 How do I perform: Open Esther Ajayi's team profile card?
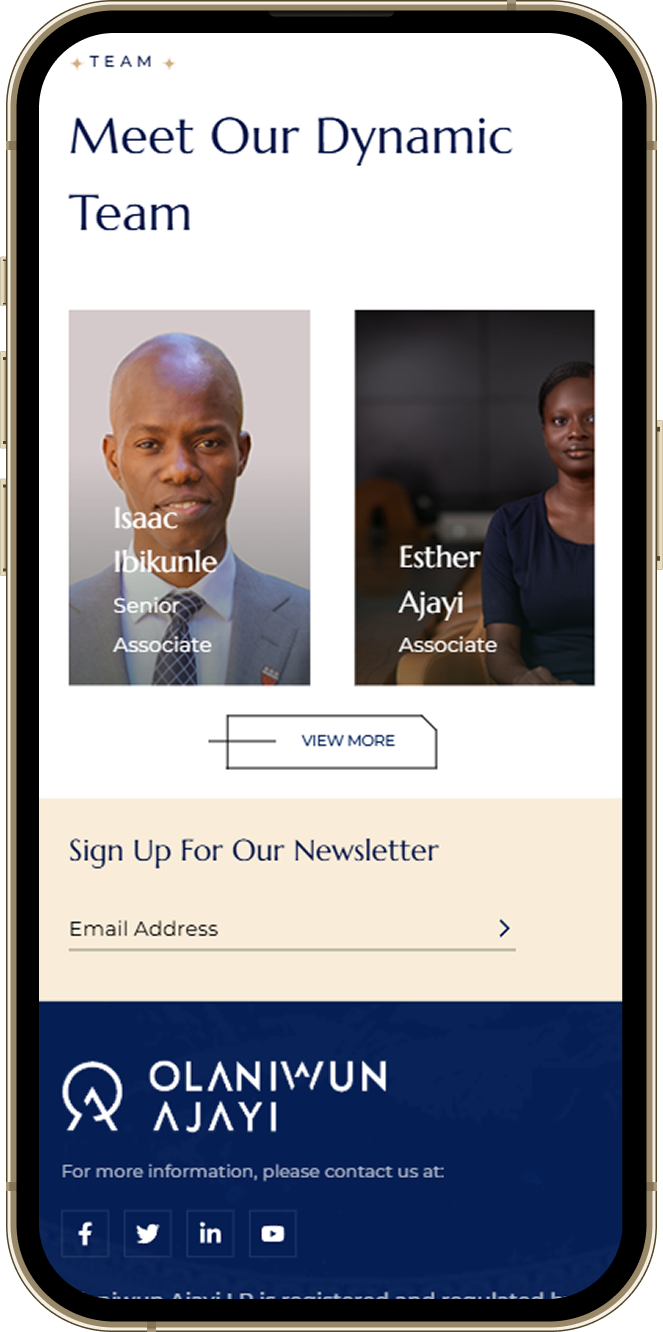[x=474, y=497]
